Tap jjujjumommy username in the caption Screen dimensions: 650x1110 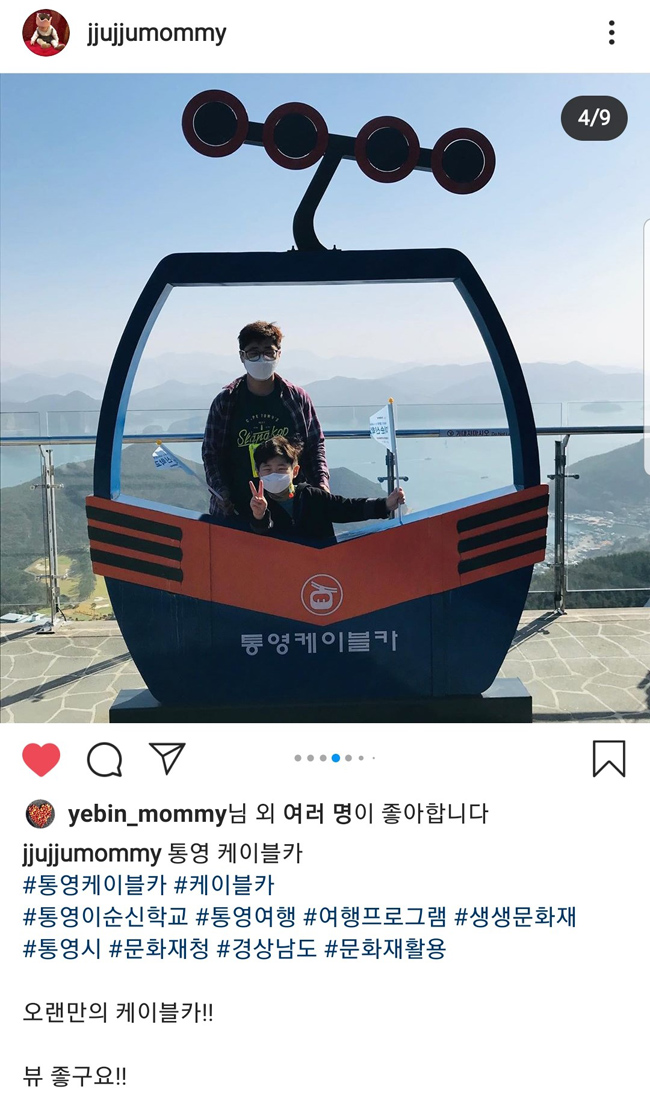91,854
